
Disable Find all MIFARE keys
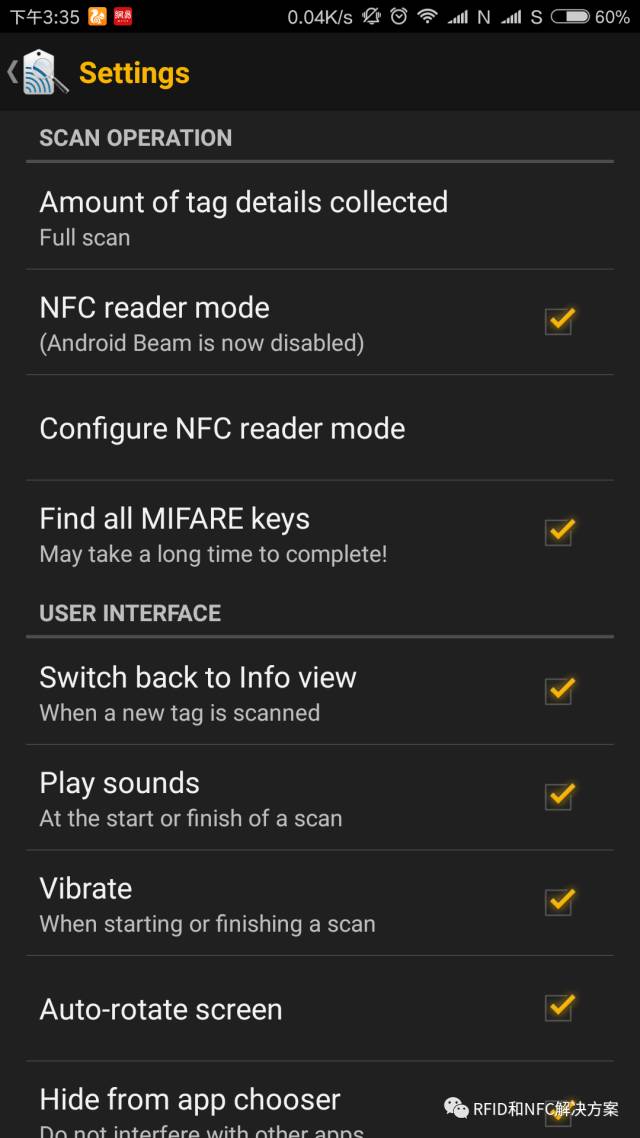tap(558, 532)
